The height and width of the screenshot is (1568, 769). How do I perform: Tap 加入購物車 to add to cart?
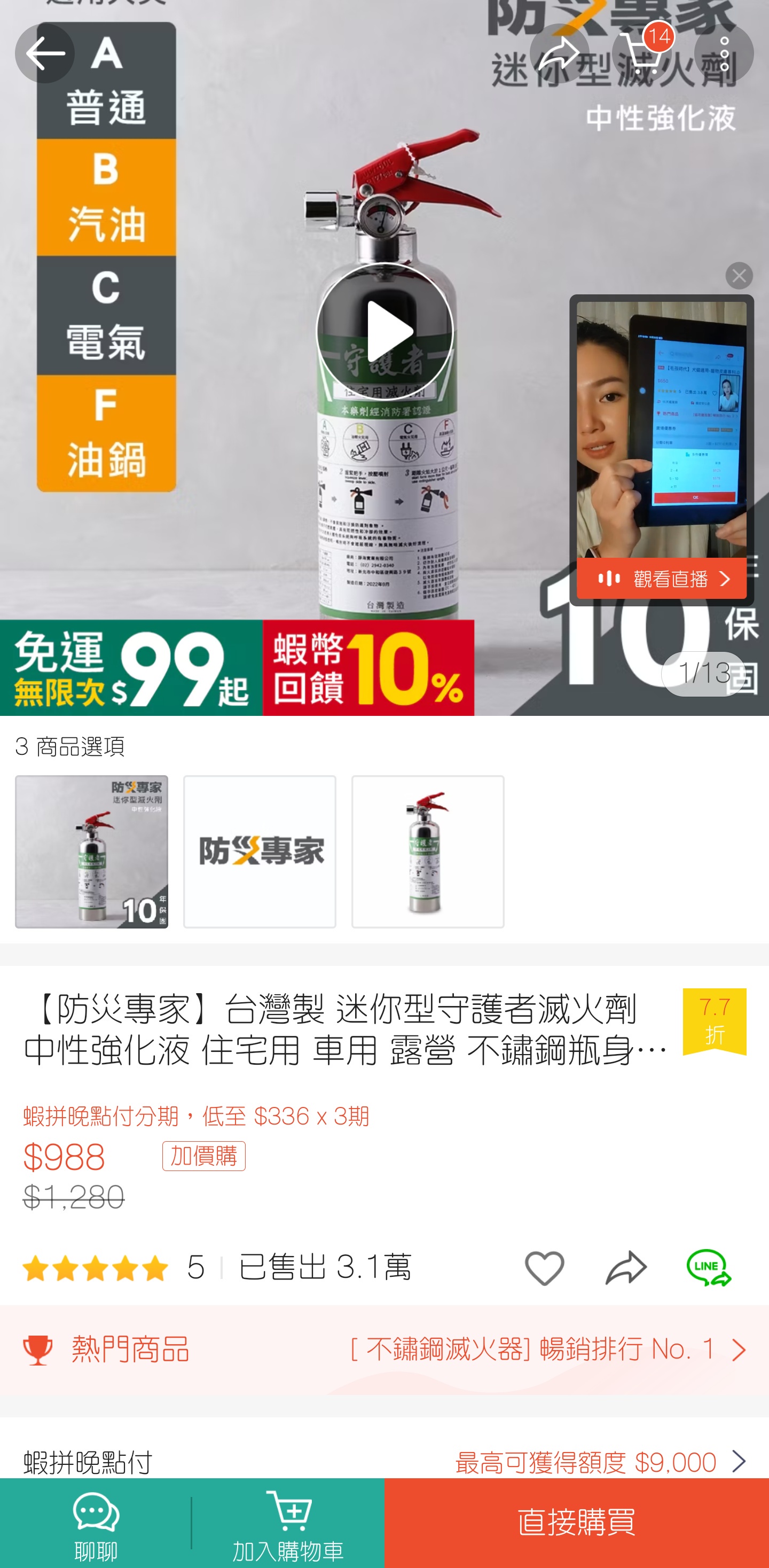pos(288,1524)
